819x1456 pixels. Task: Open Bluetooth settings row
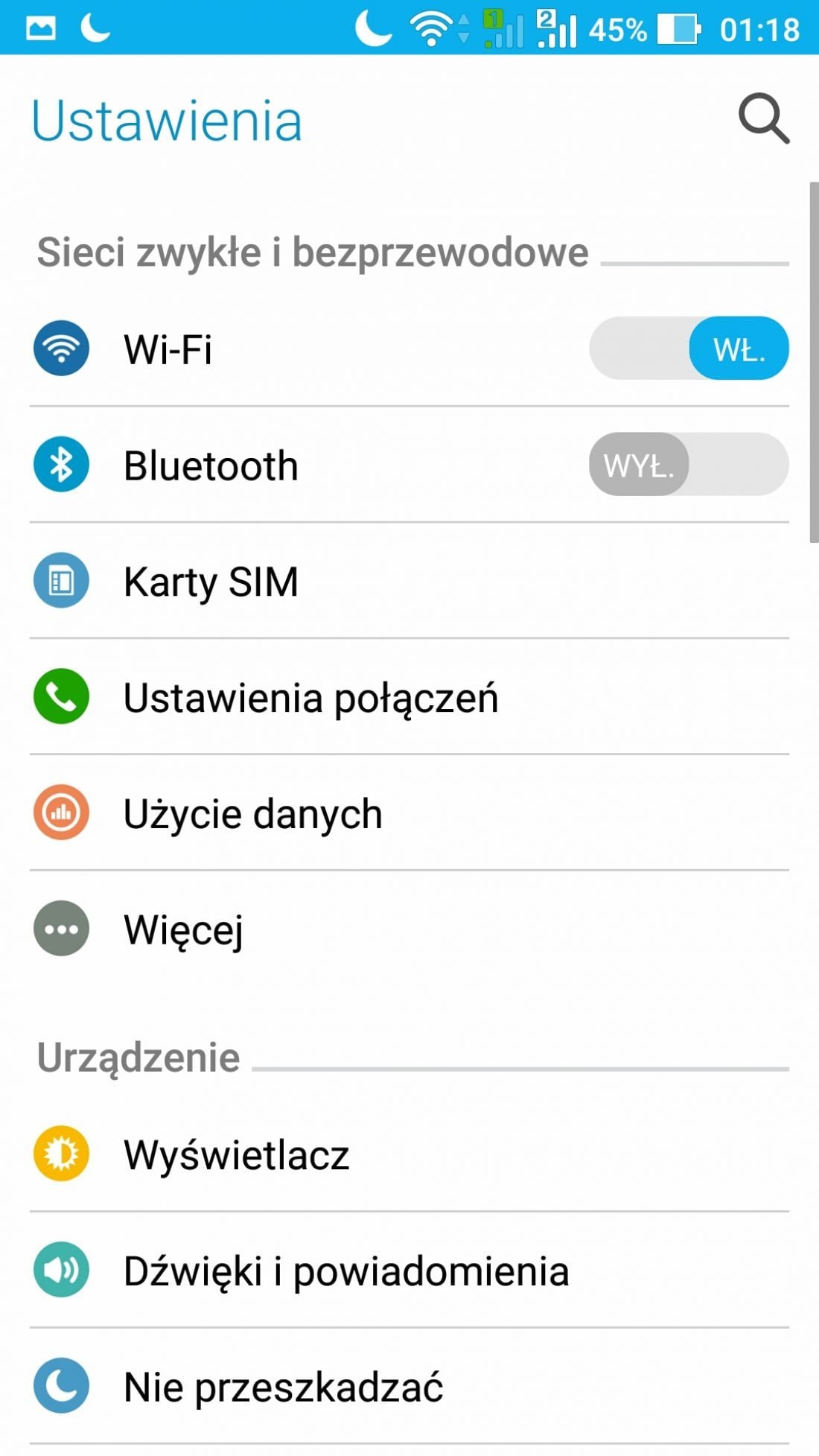(409, 465)
